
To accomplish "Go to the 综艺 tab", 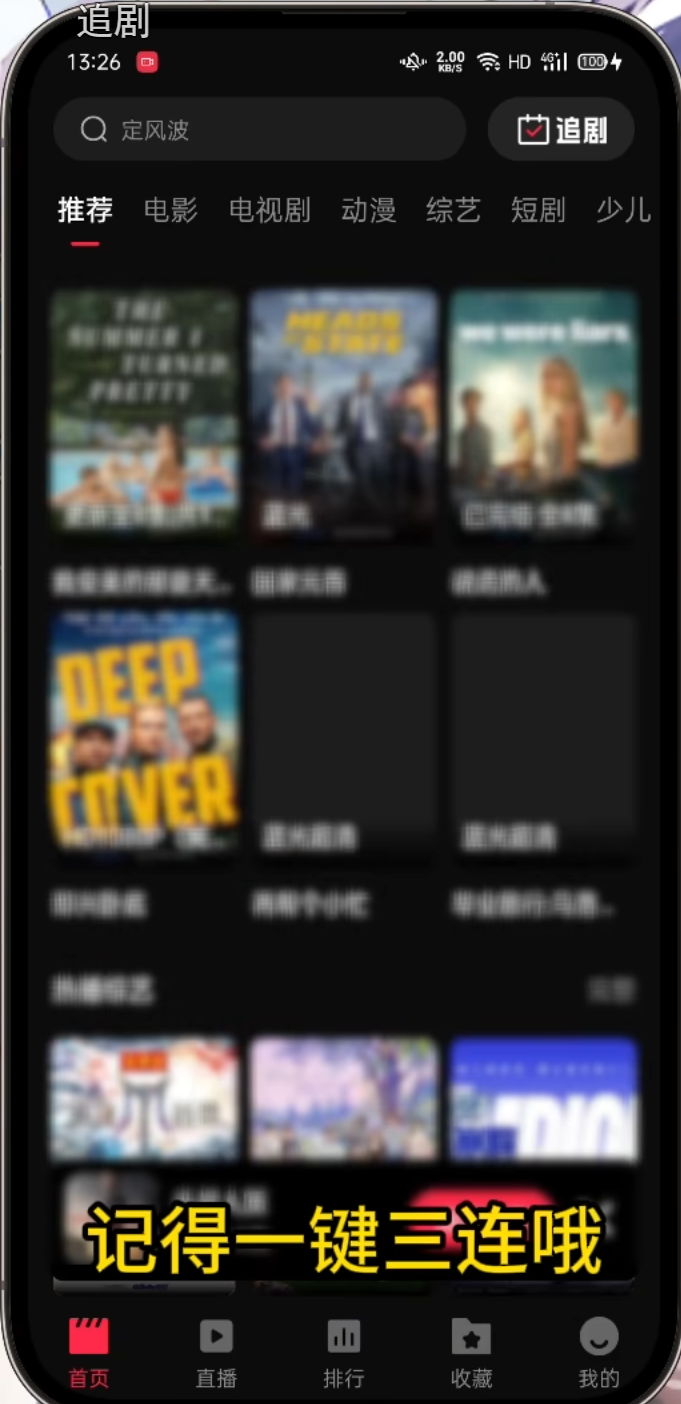I will 453,210.
